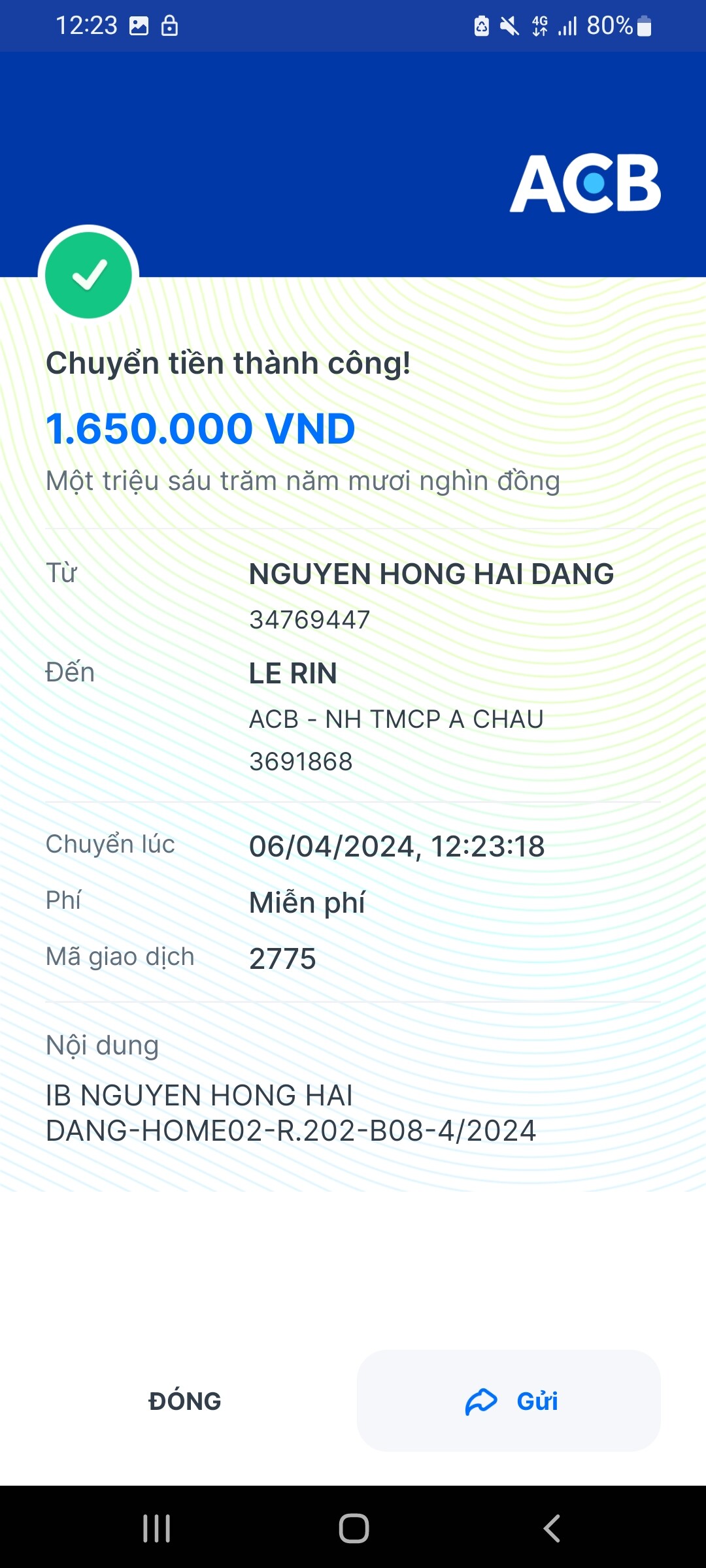Close the transfer receipt with ĐÓNG
Screen dimensions: 706x1568
(x=185, y=1401)
